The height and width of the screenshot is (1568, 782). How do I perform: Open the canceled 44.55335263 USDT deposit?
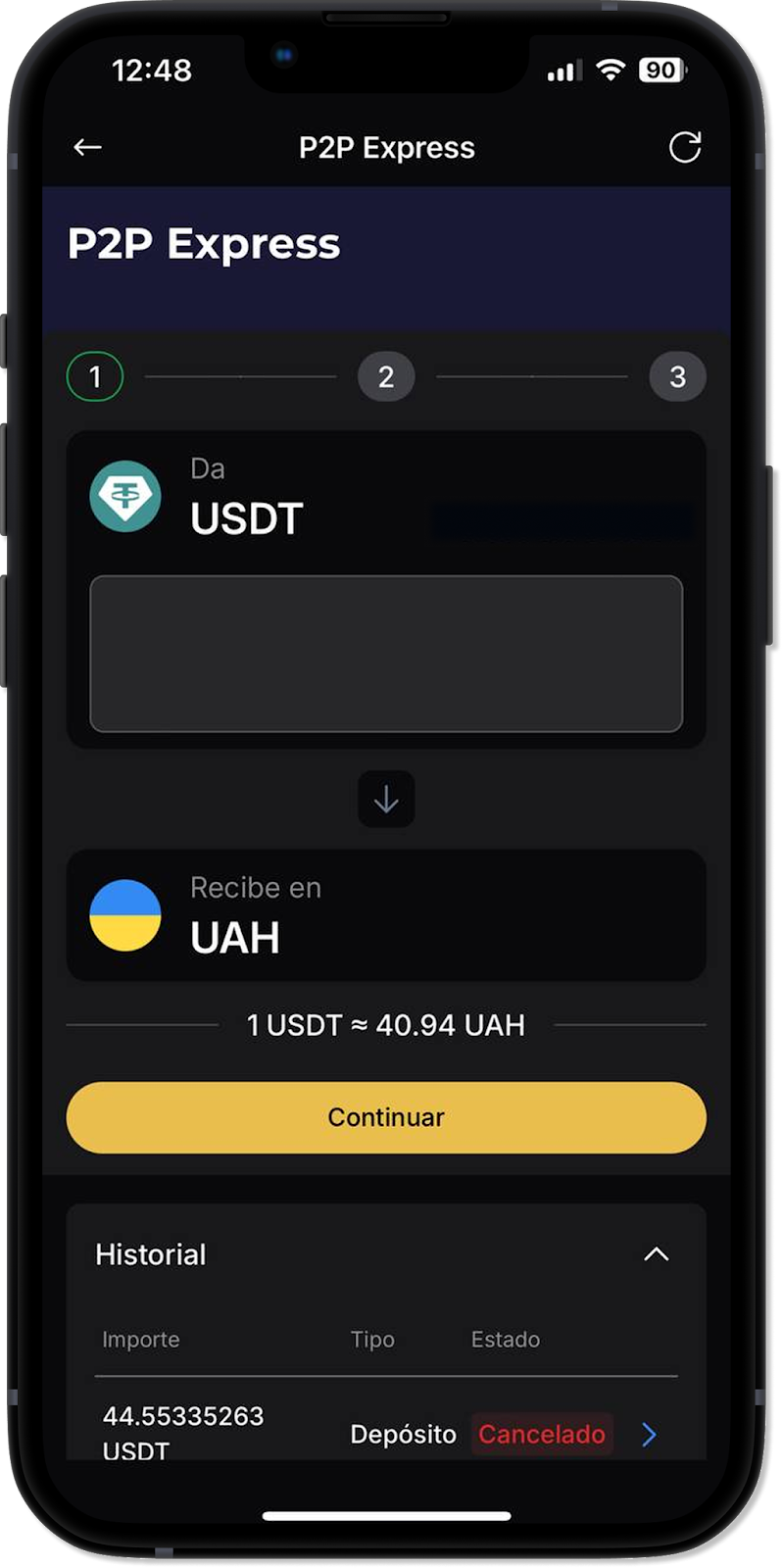coord(648,1435)
